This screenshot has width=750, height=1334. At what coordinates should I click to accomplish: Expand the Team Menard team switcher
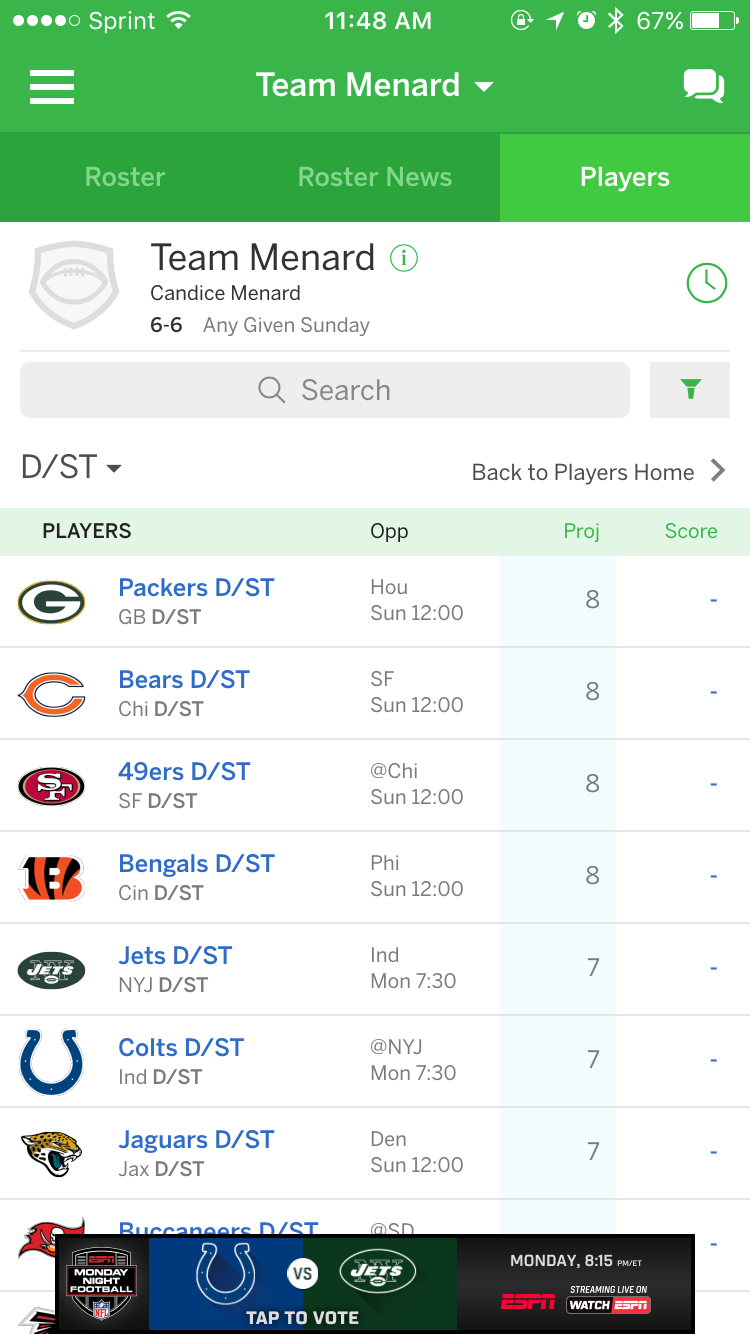374,85
